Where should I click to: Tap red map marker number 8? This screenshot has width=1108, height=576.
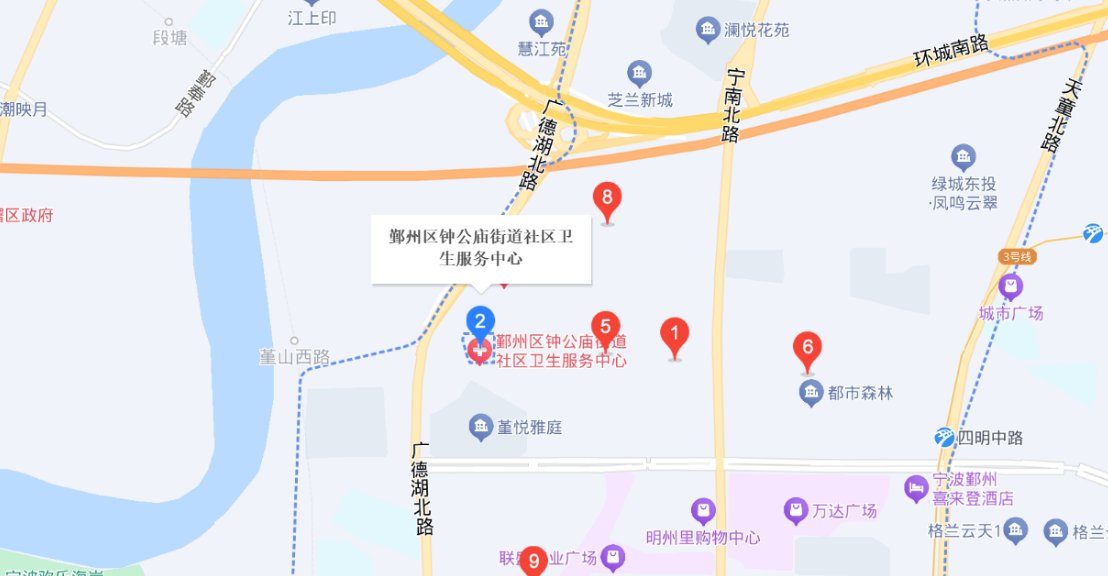coord(607,199)
